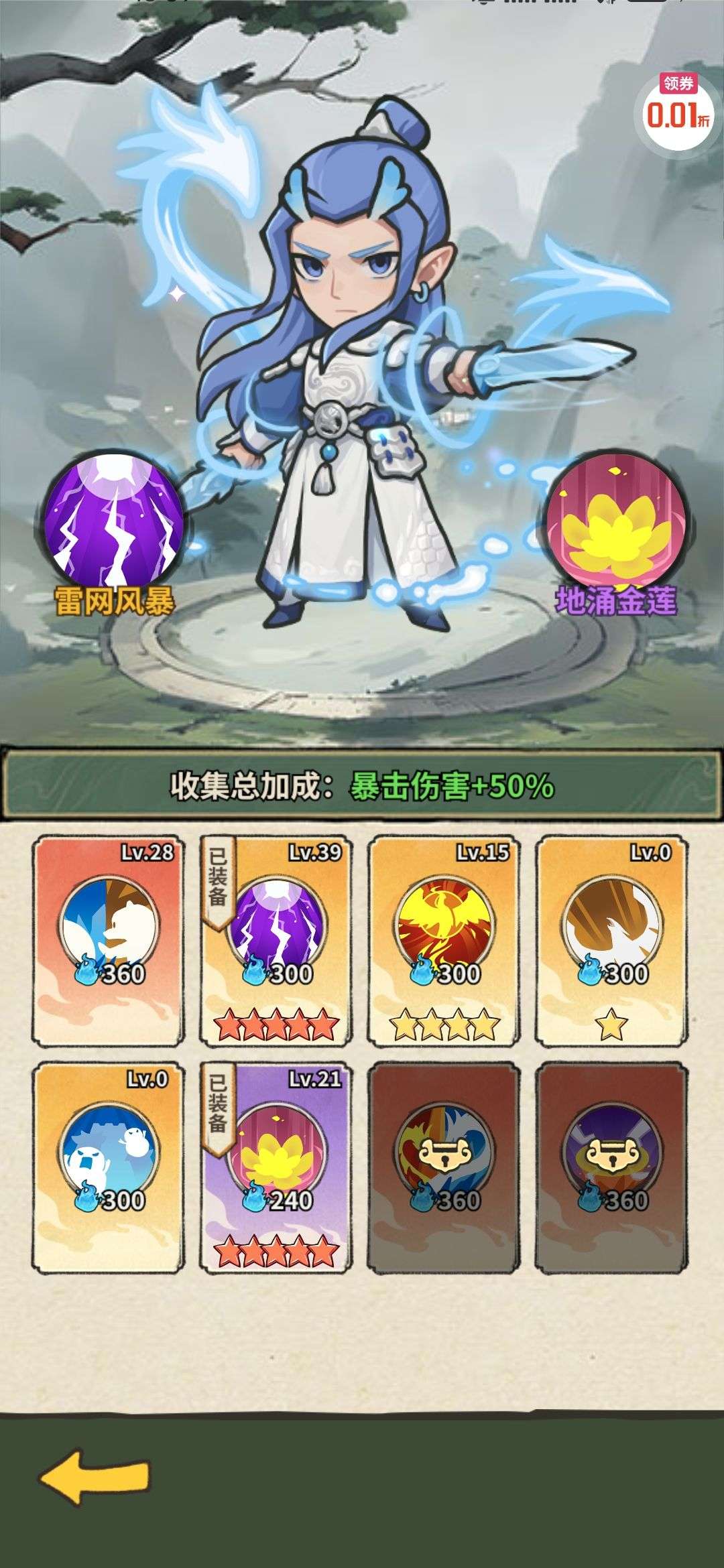This screenshot has width=724, height=1568.
Task: Open the Lv.0 brown claw skill card
Action: [611, 941]
